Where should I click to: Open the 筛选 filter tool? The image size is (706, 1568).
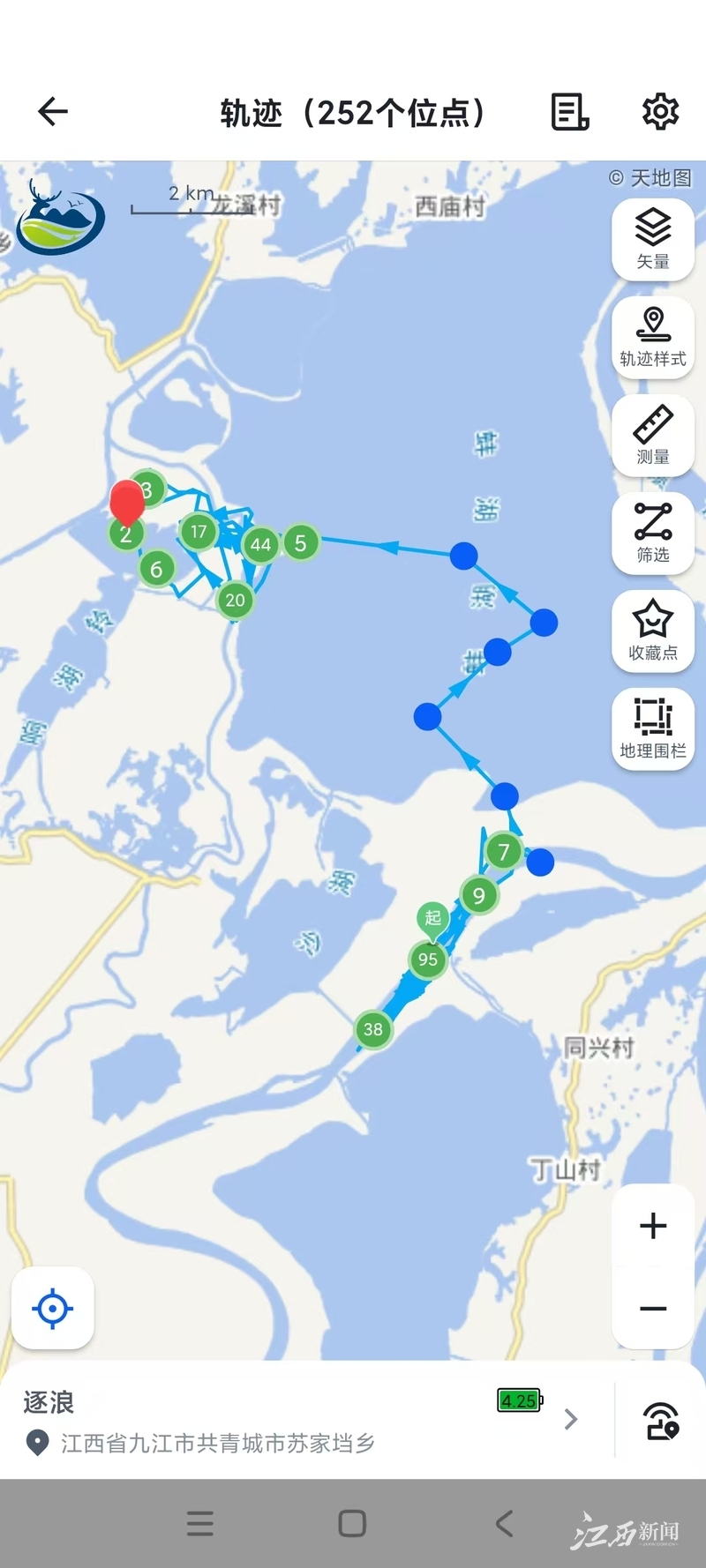[x=653, y=533]
